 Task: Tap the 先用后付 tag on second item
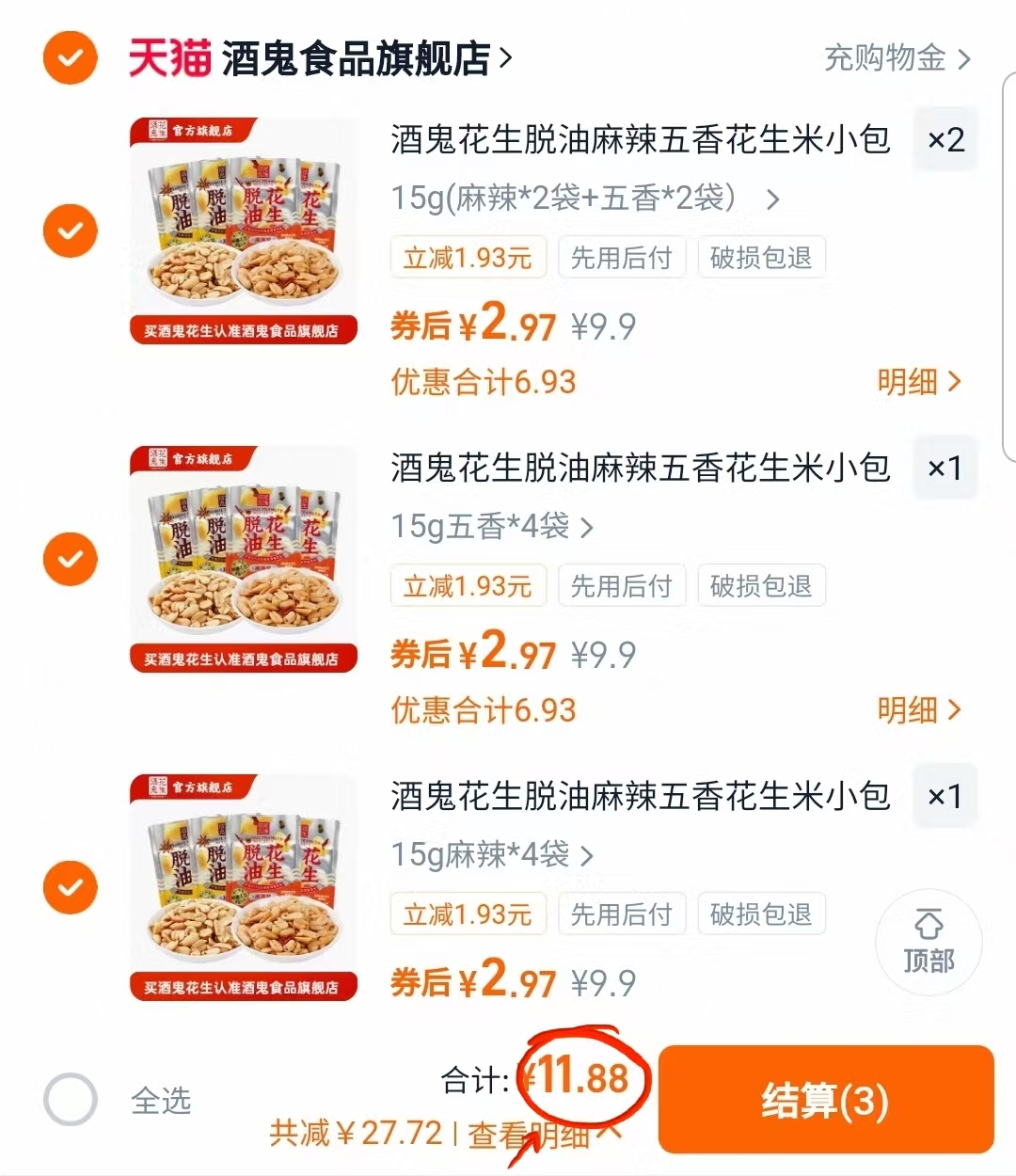(622, 585)
